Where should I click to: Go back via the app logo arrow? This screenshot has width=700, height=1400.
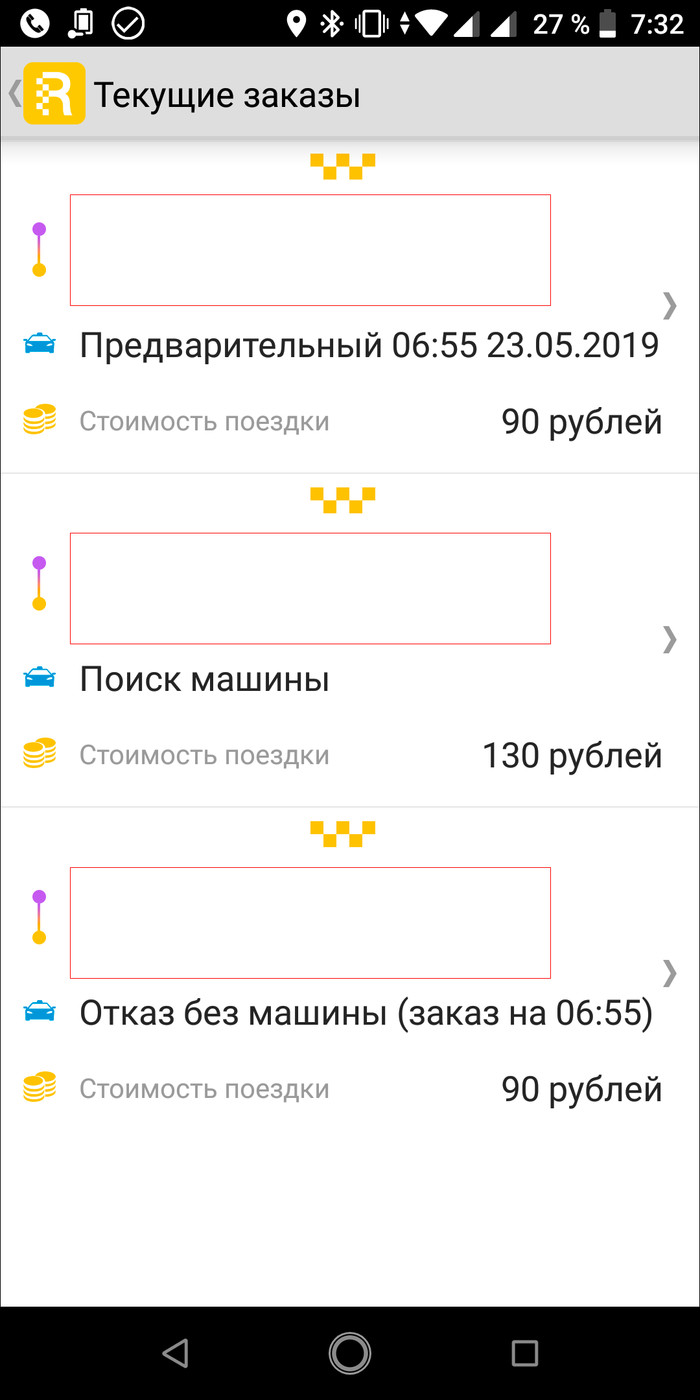coord(46,95)
